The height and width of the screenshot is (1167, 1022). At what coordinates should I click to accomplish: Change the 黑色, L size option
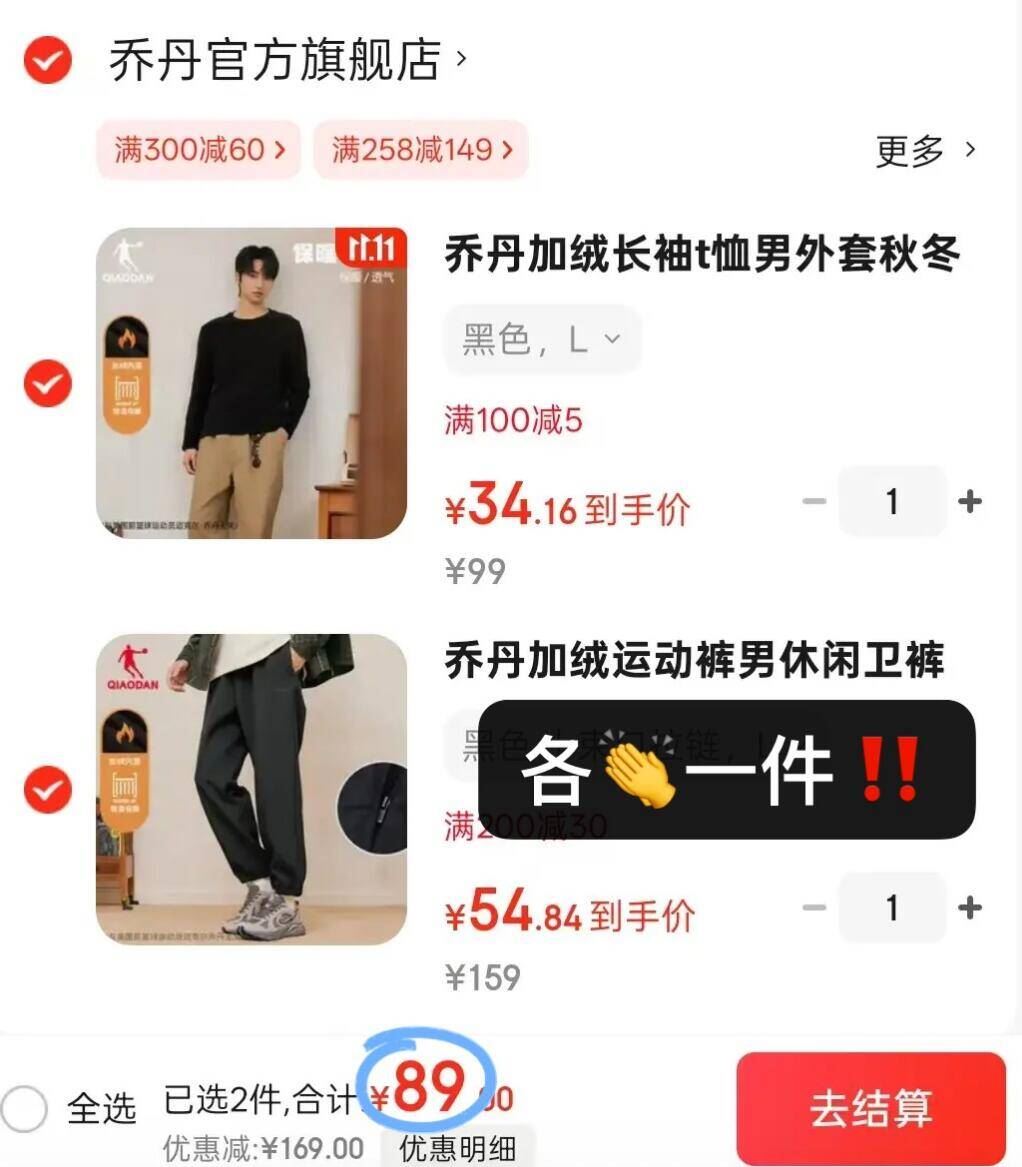pos(541,340)
